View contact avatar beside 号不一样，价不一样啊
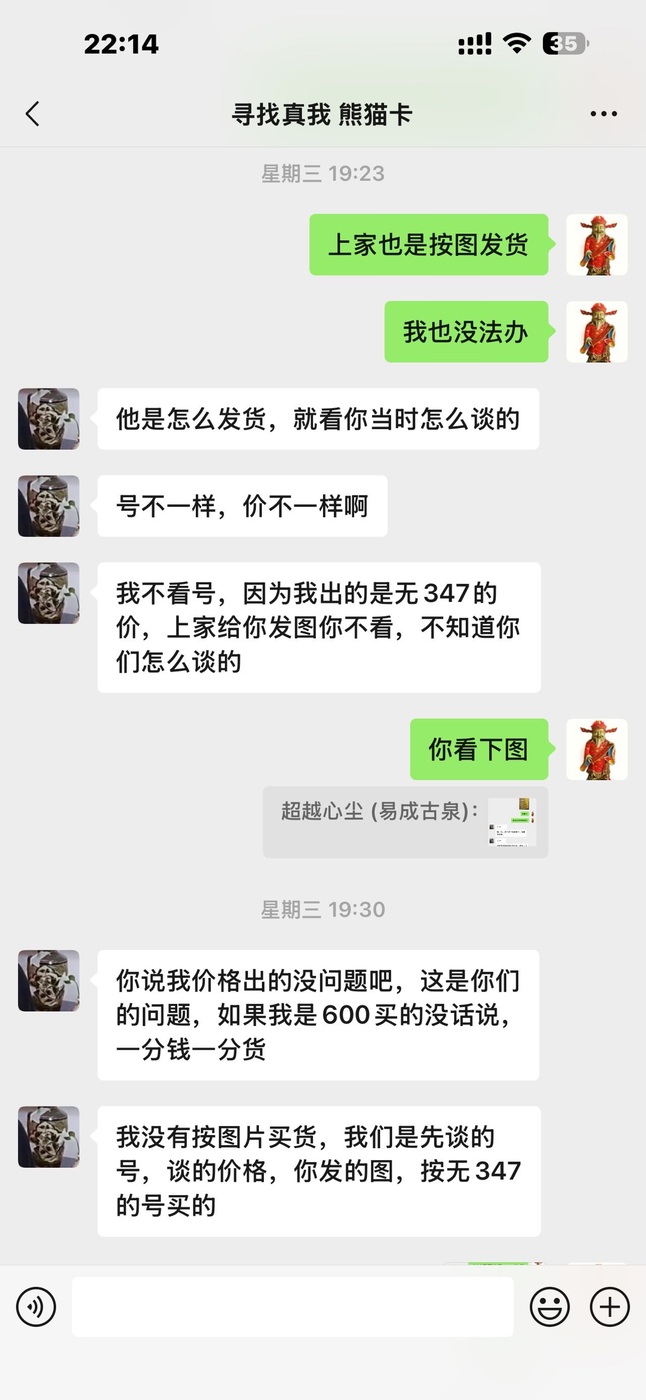The width and height of the screenshot is (646, 1400). pyautogui.click(x=49, y=506)
